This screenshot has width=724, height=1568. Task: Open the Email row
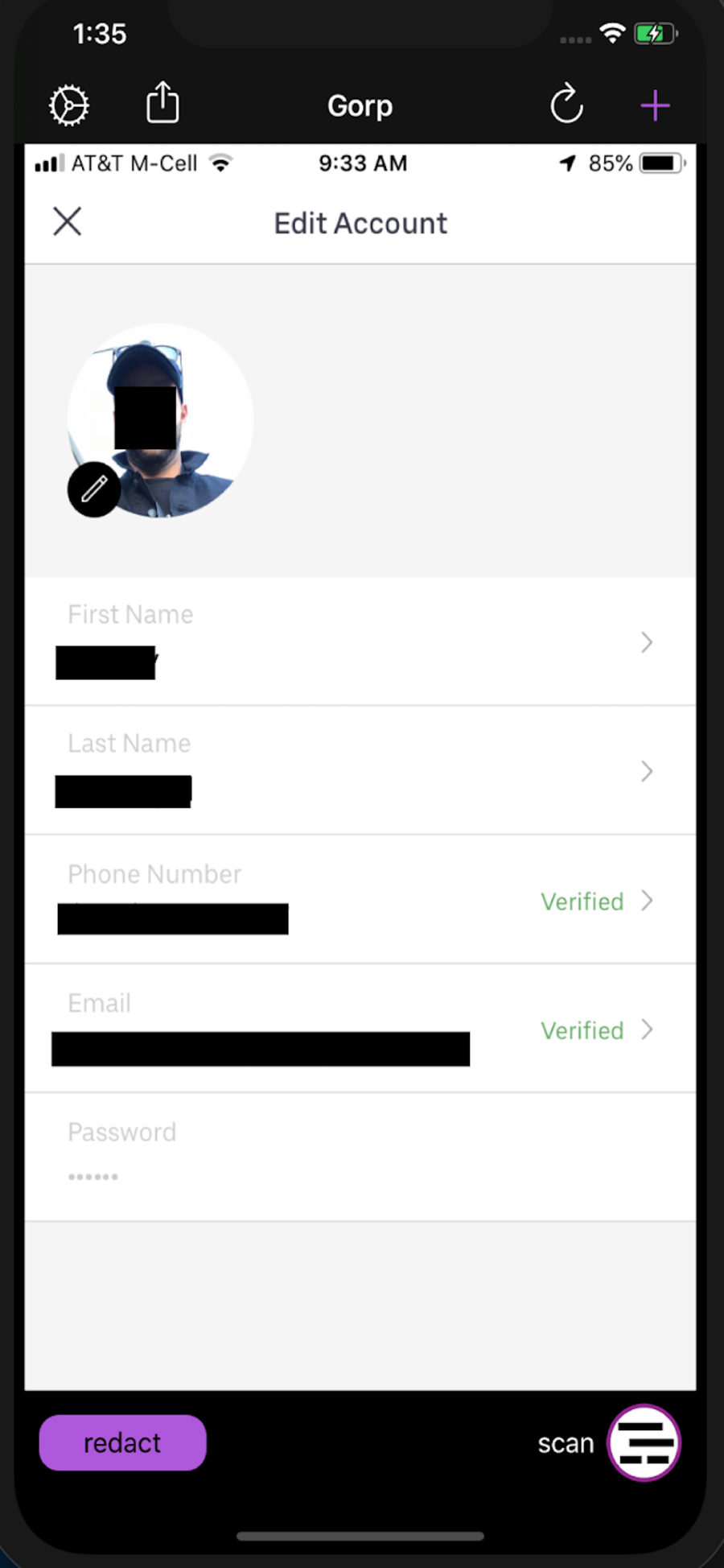click(x=360, y=1028)
